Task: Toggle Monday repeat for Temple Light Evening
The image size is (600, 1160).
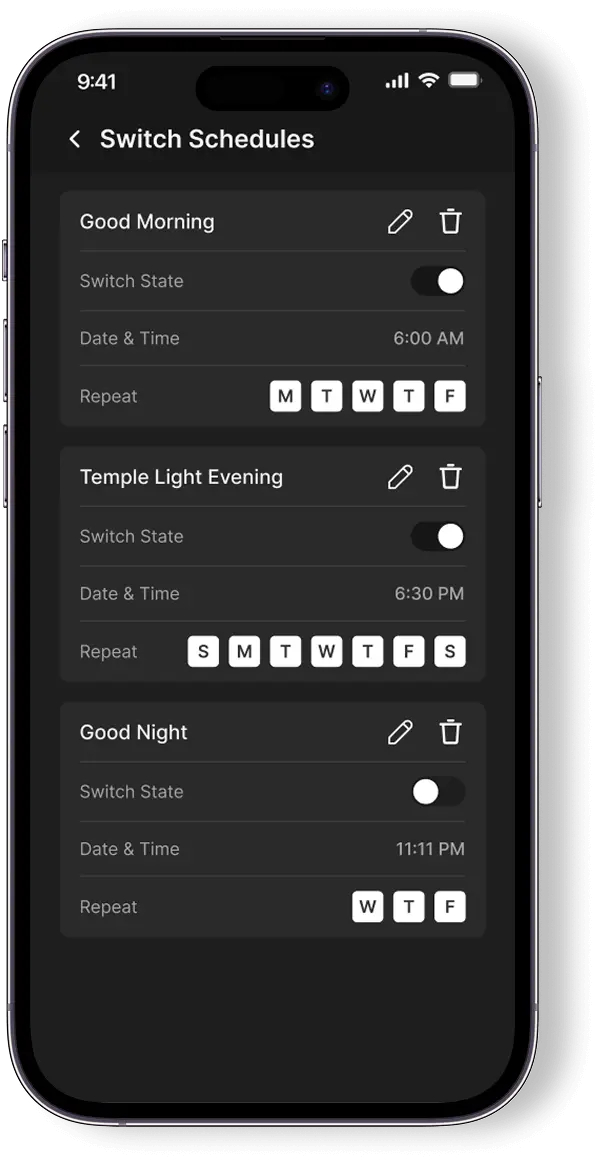Action: pyautogui.click(x=244, y=652)
